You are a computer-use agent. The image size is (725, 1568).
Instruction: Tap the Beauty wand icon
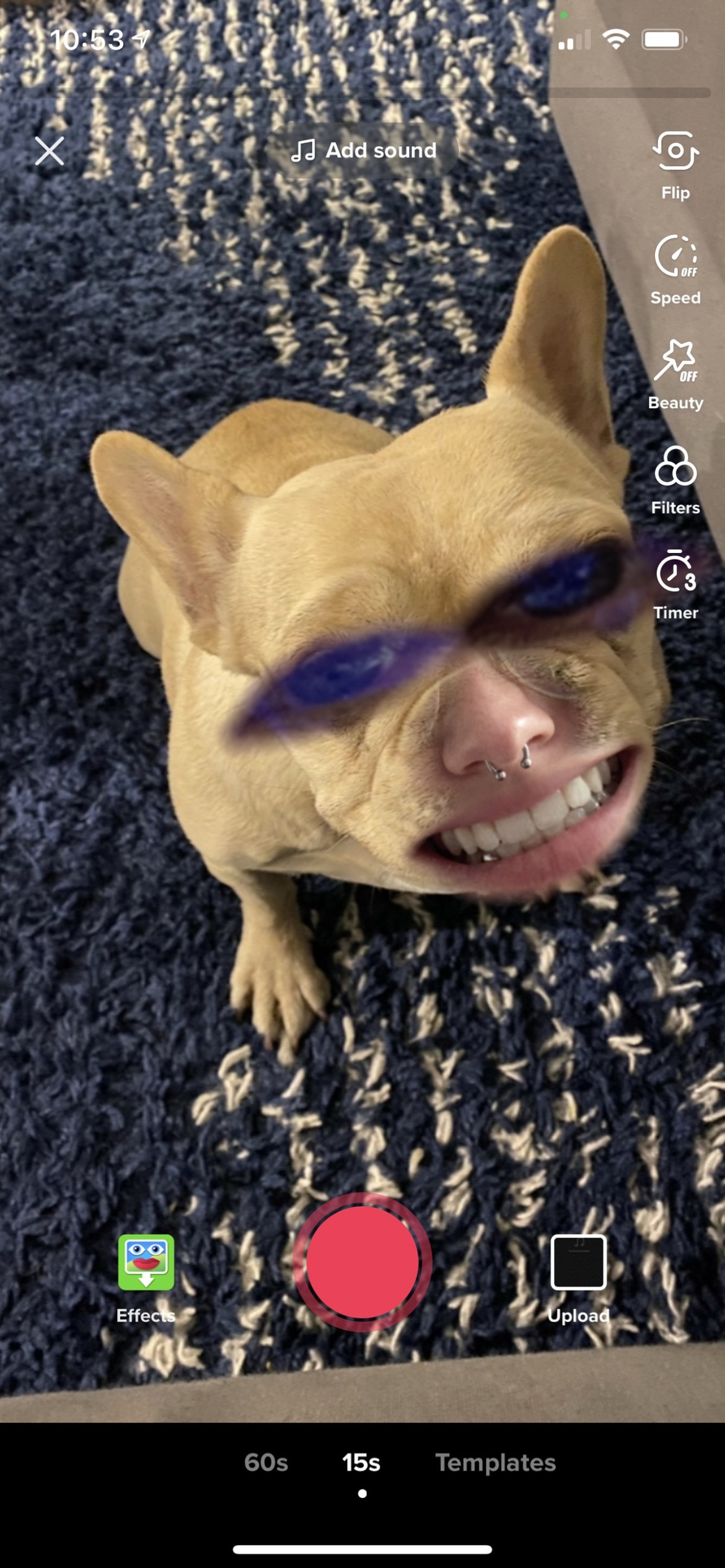pos(675,367)
